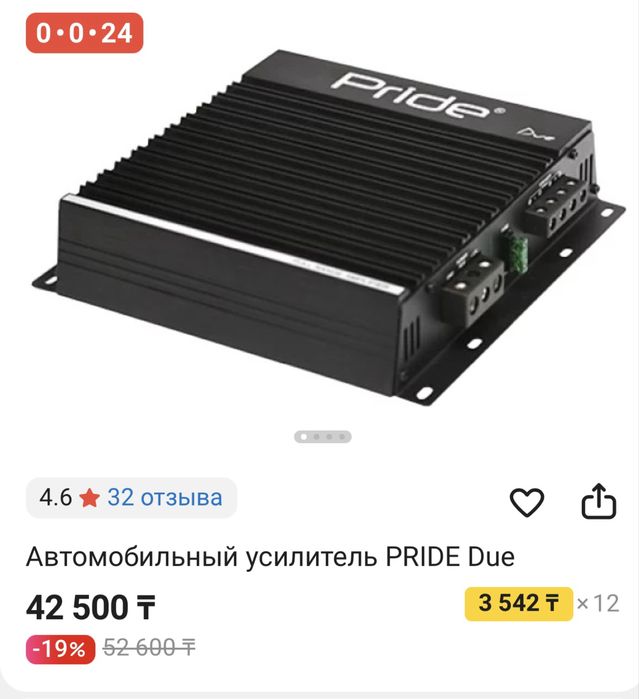Screen dimensions: 639x699
Task: Share this product listing
Action: tap(597, 501)
